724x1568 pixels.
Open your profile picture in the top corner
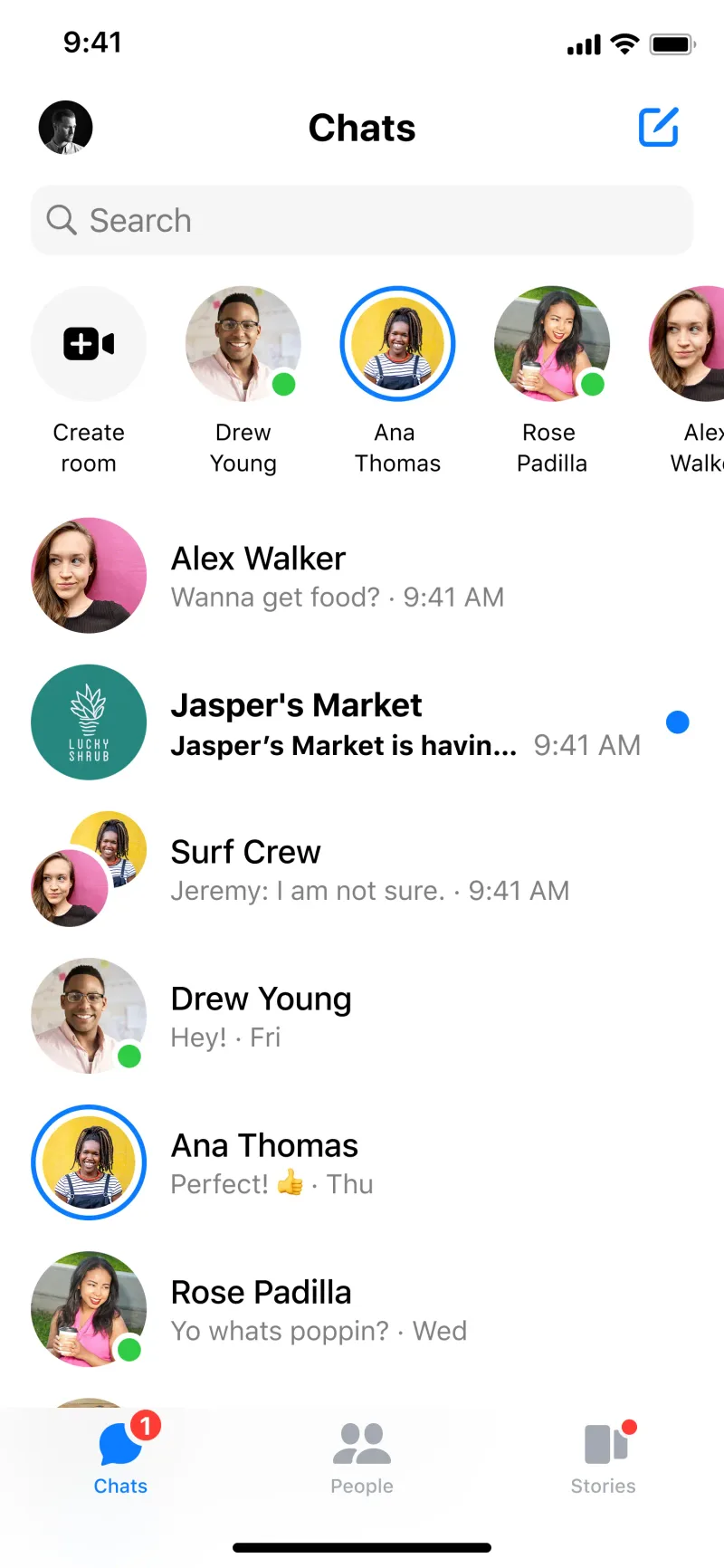point(64,128)
